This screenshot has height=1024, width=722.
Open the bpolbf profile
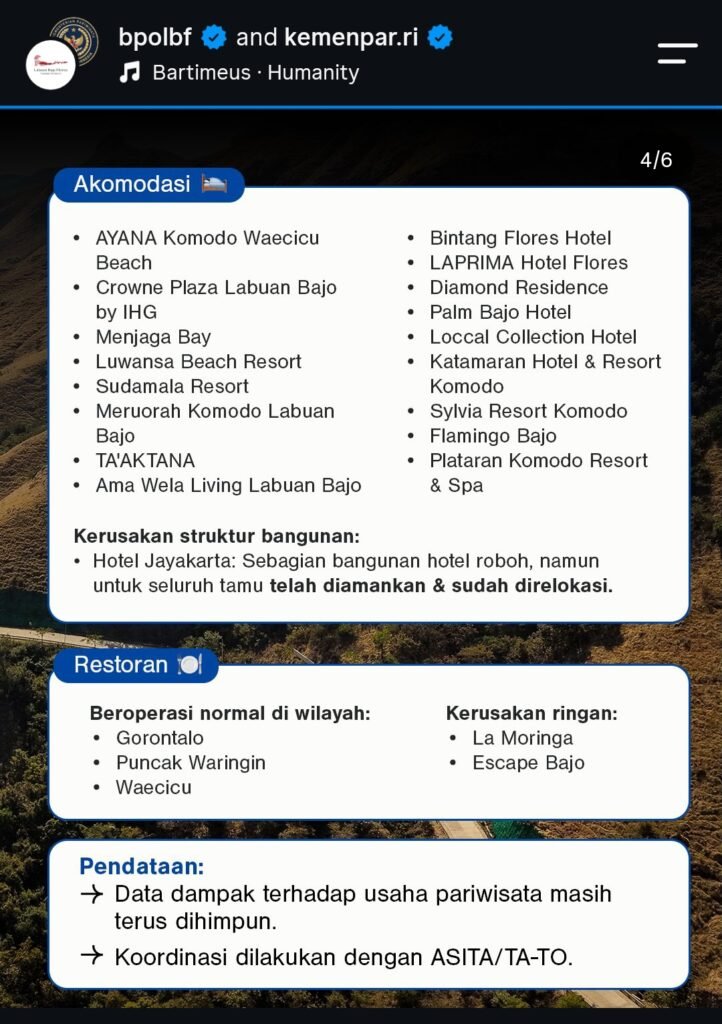pos(155,37)
